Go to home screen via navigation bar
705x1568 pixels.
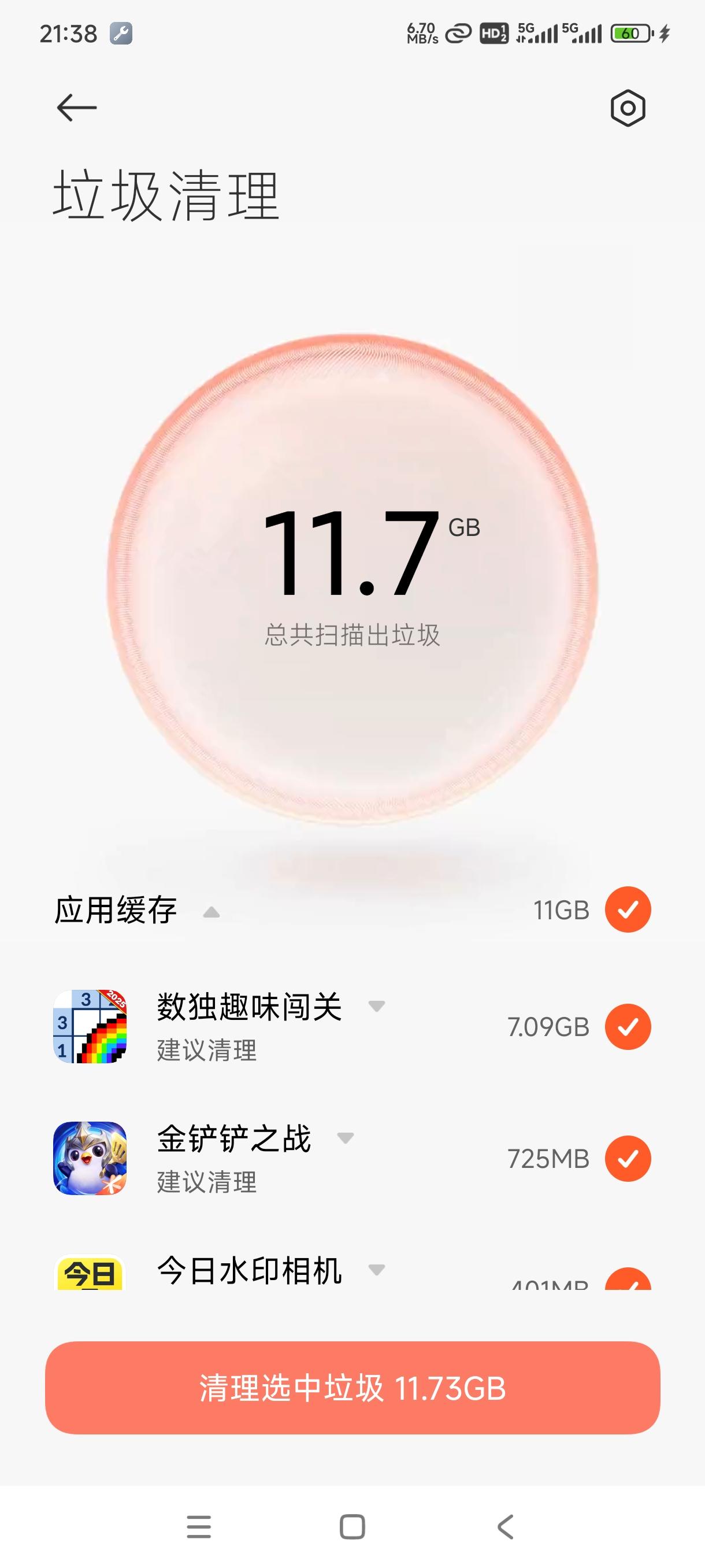click(352, 1526)
